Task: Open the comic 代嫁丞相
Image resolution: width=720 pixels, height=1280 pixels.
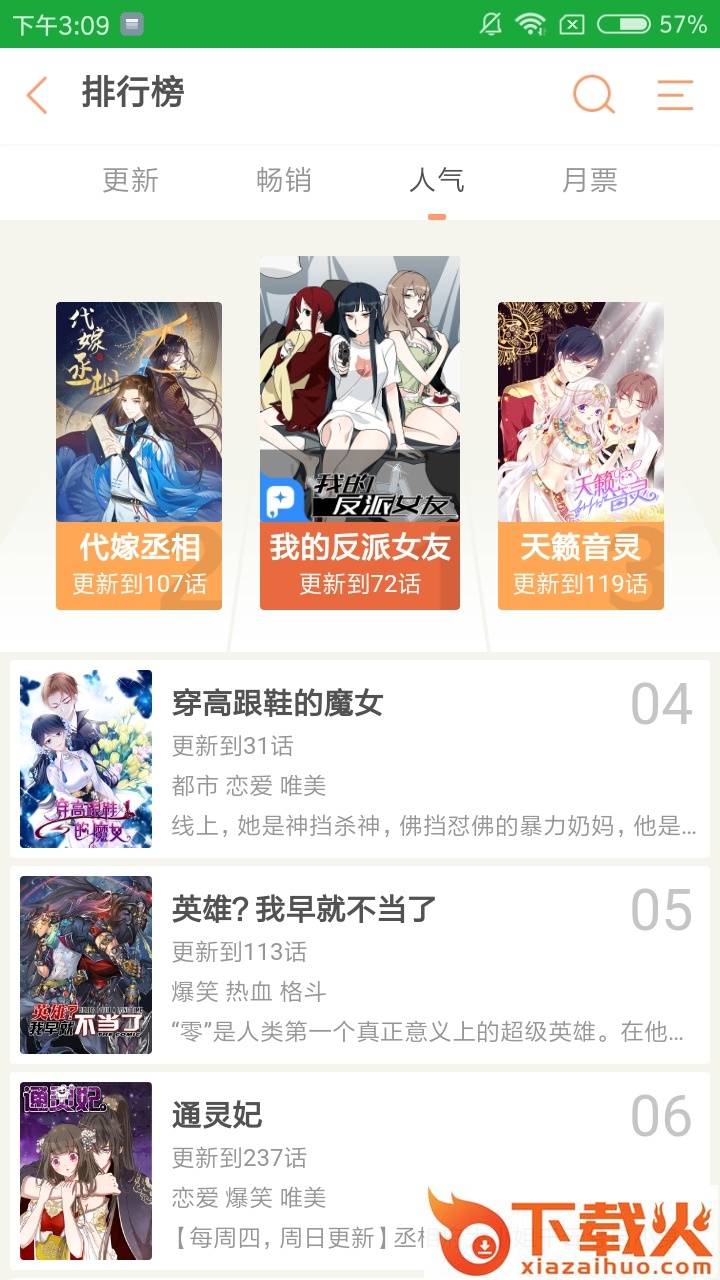Action: pyautogui.click(x=139, y=455)
